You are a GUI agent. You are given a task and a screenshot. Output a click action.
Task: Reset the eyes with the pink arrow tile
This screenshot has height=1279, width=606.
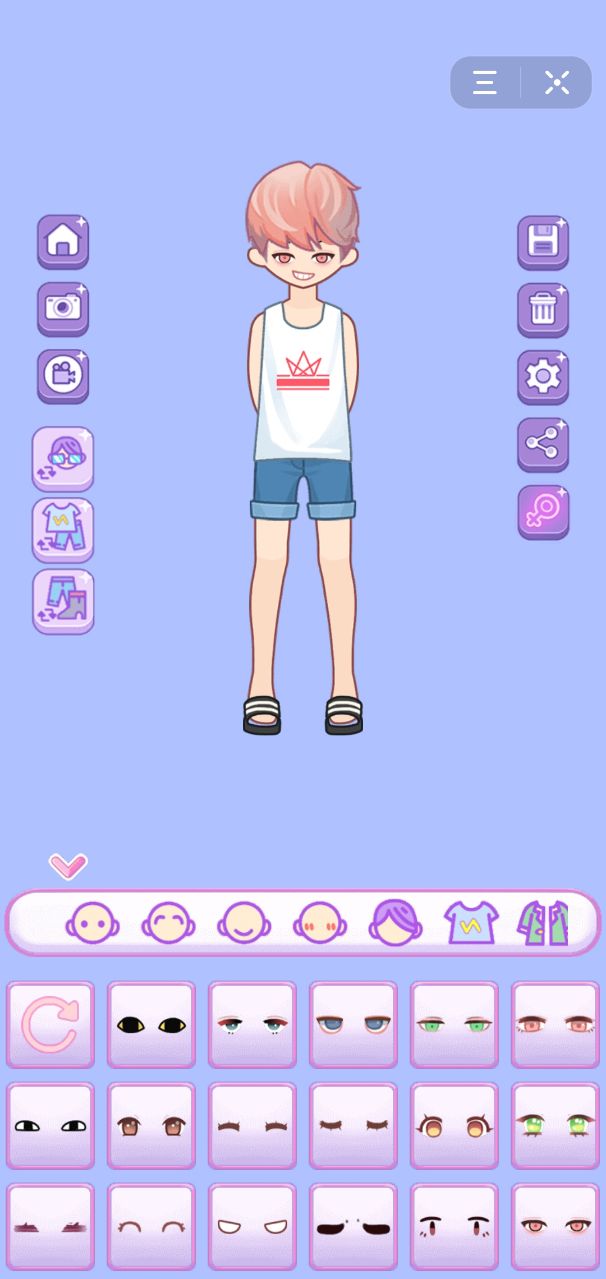tap(50, 1025)
